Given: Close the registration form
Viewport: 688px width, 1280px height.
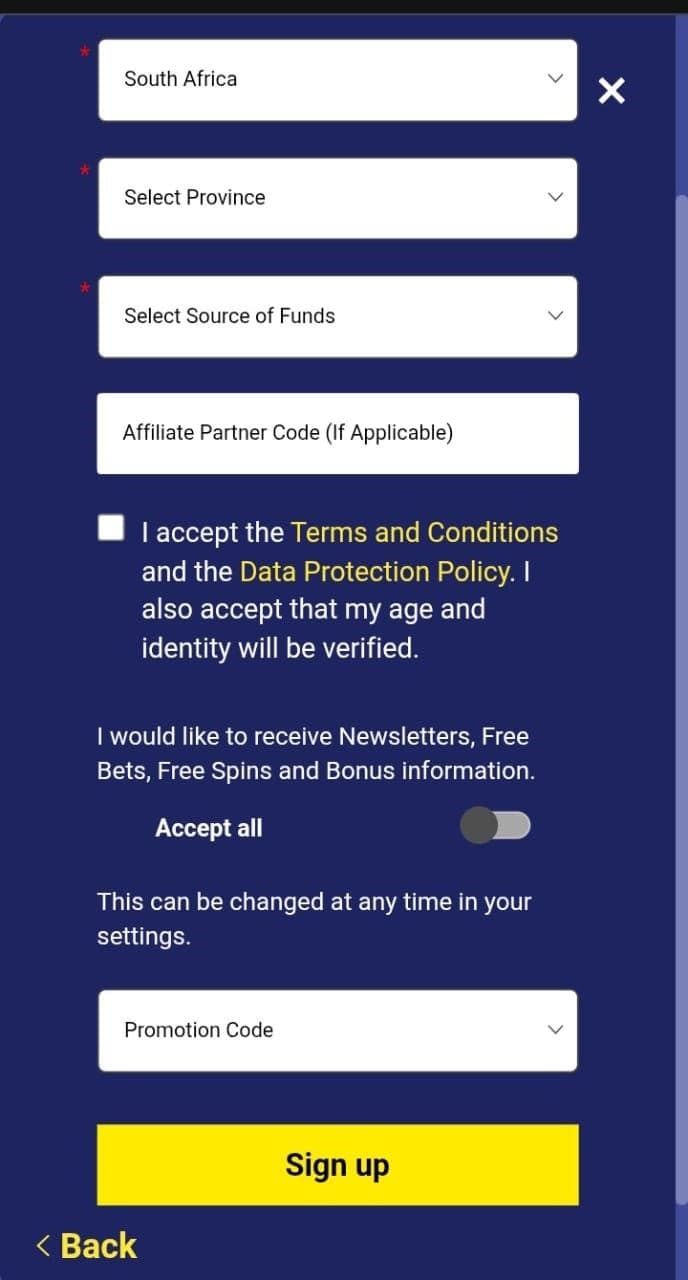Looking at the screenshot, I should pyautogui.click(x=611, y=91).
